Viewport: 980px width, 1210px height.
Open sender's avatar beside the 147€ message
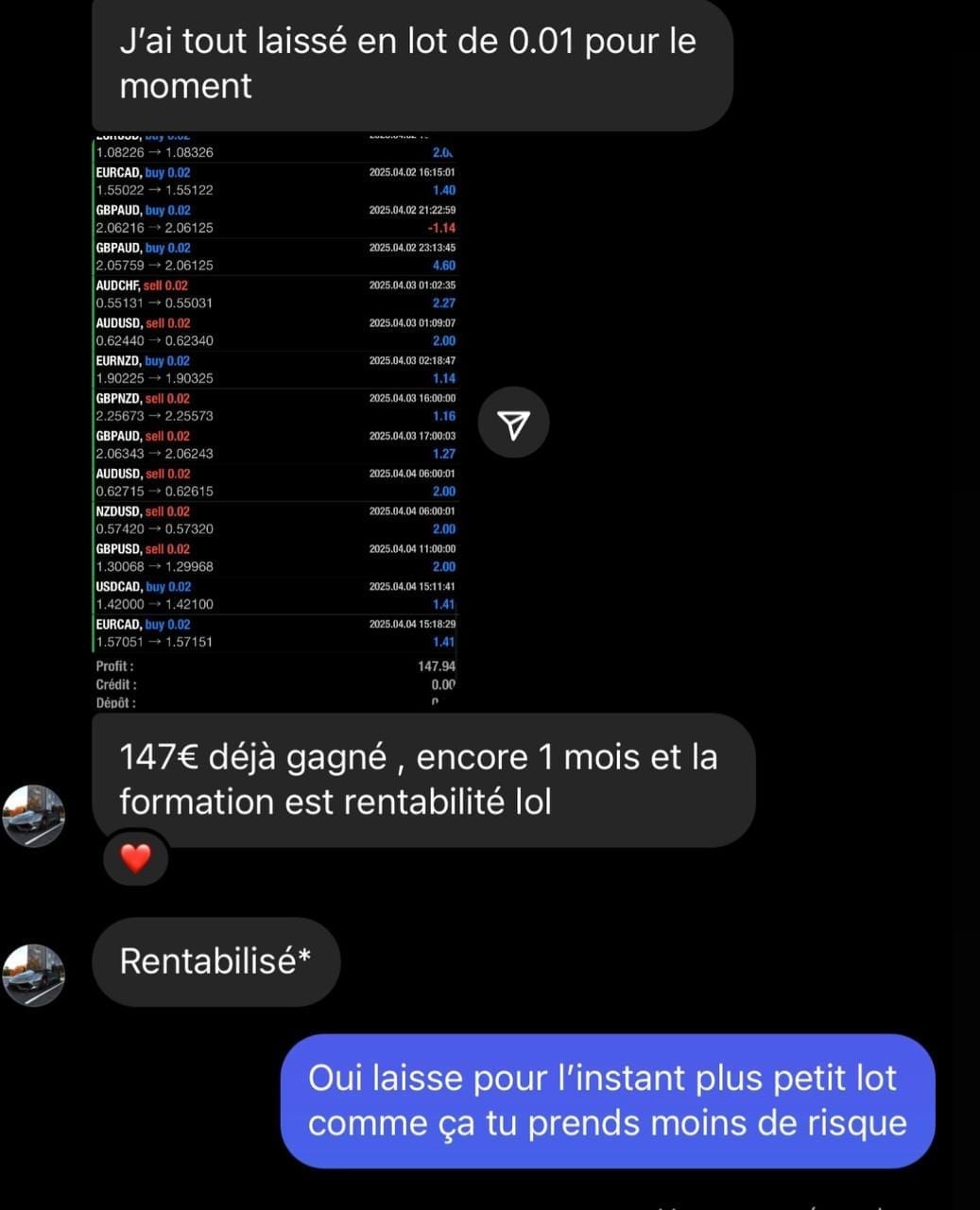[x=34, y=815]
